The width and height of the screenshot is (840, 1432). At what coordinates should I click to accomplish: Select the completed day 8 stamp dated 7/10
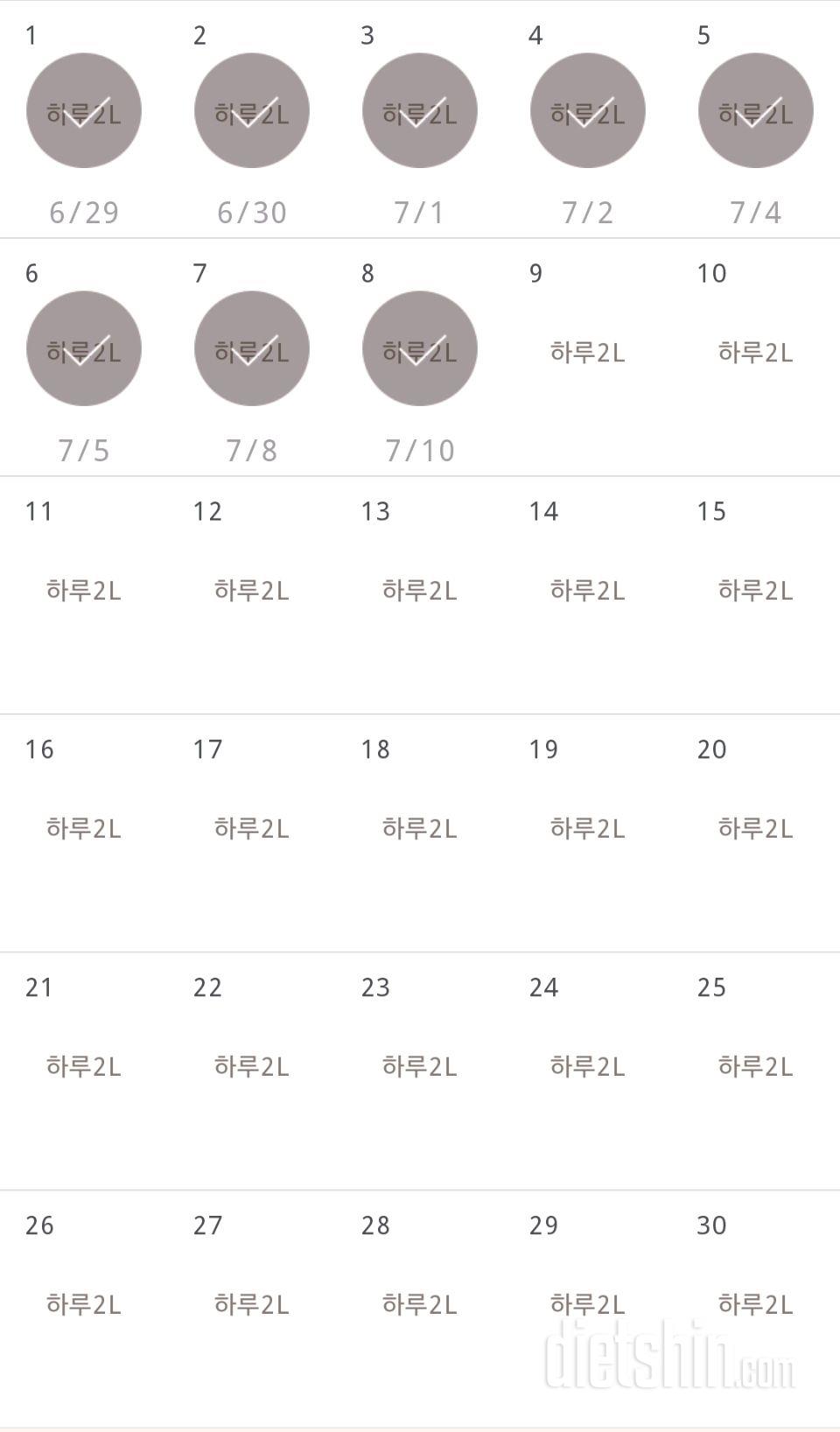[x=420, y=348]
